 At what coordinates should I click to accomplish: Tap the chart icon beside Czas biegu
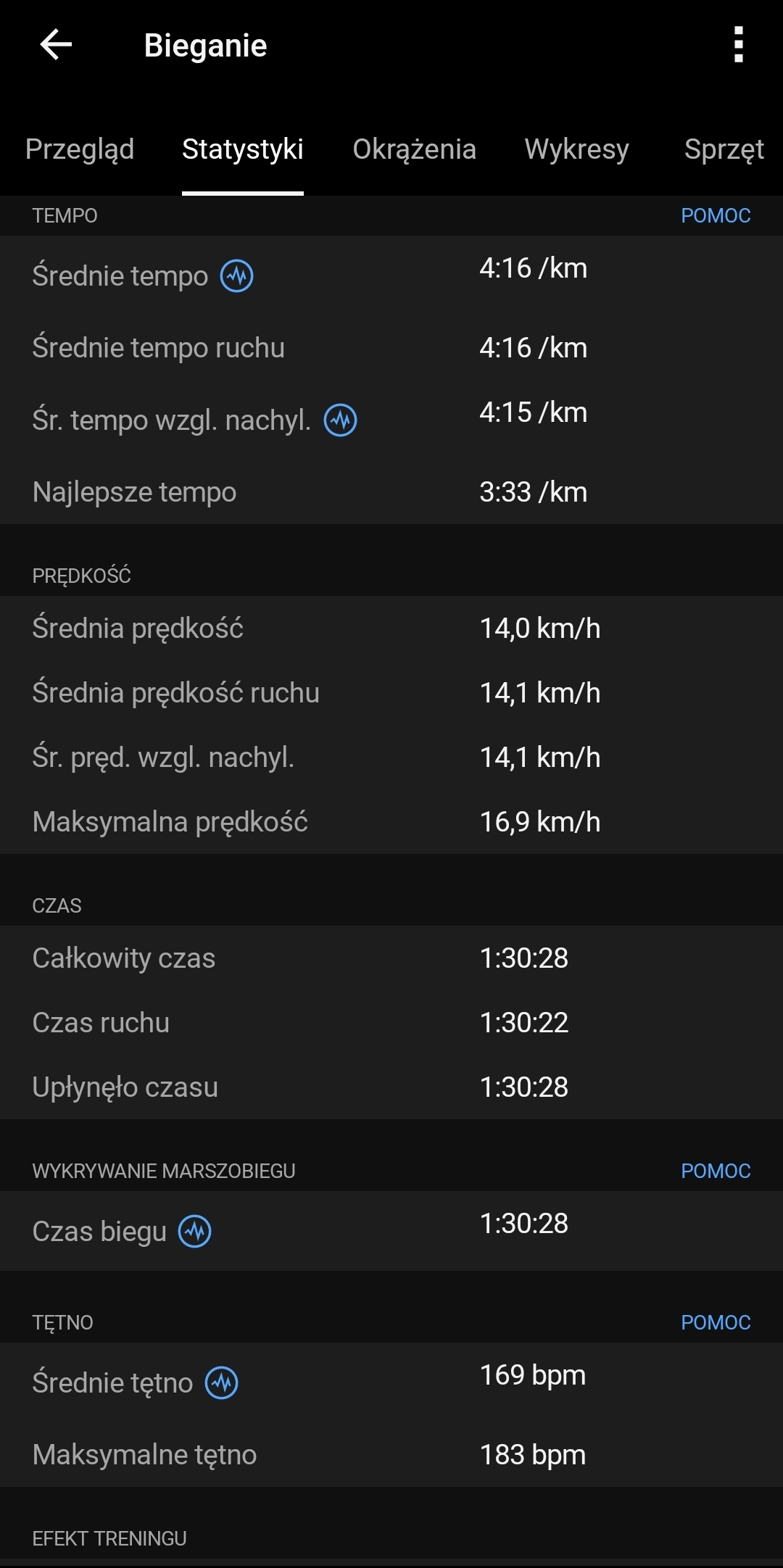point(195,1232)
